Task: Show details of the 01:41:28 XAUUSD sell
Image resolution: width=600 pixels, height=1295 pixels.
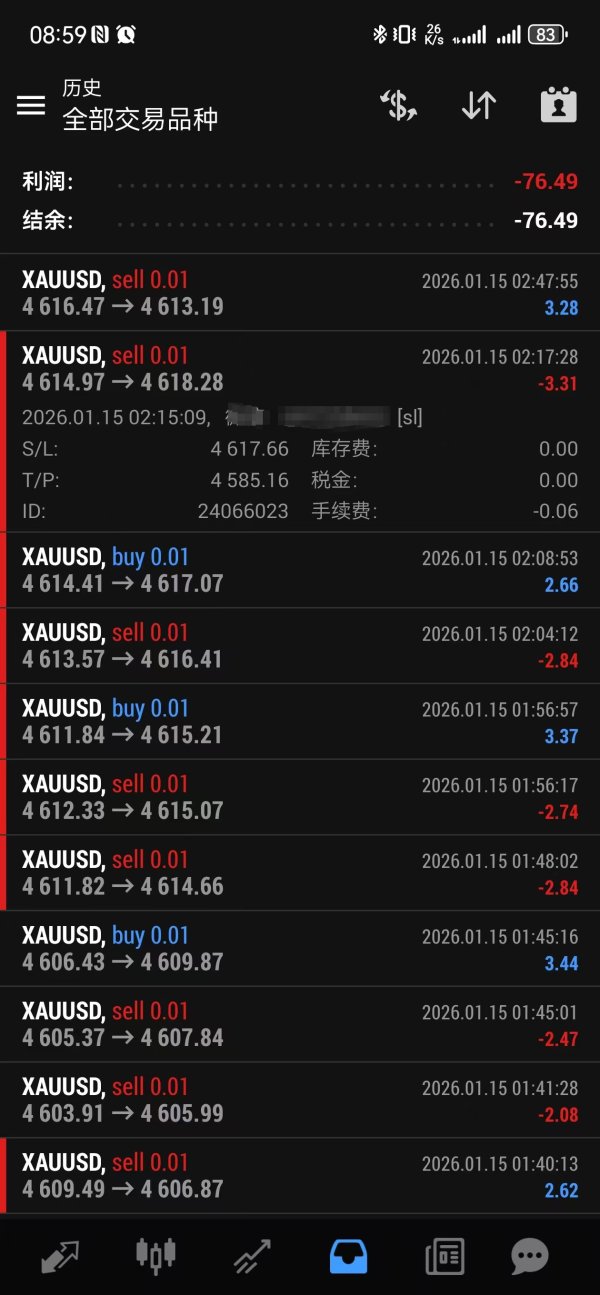Action: (x=300, y=1100)
